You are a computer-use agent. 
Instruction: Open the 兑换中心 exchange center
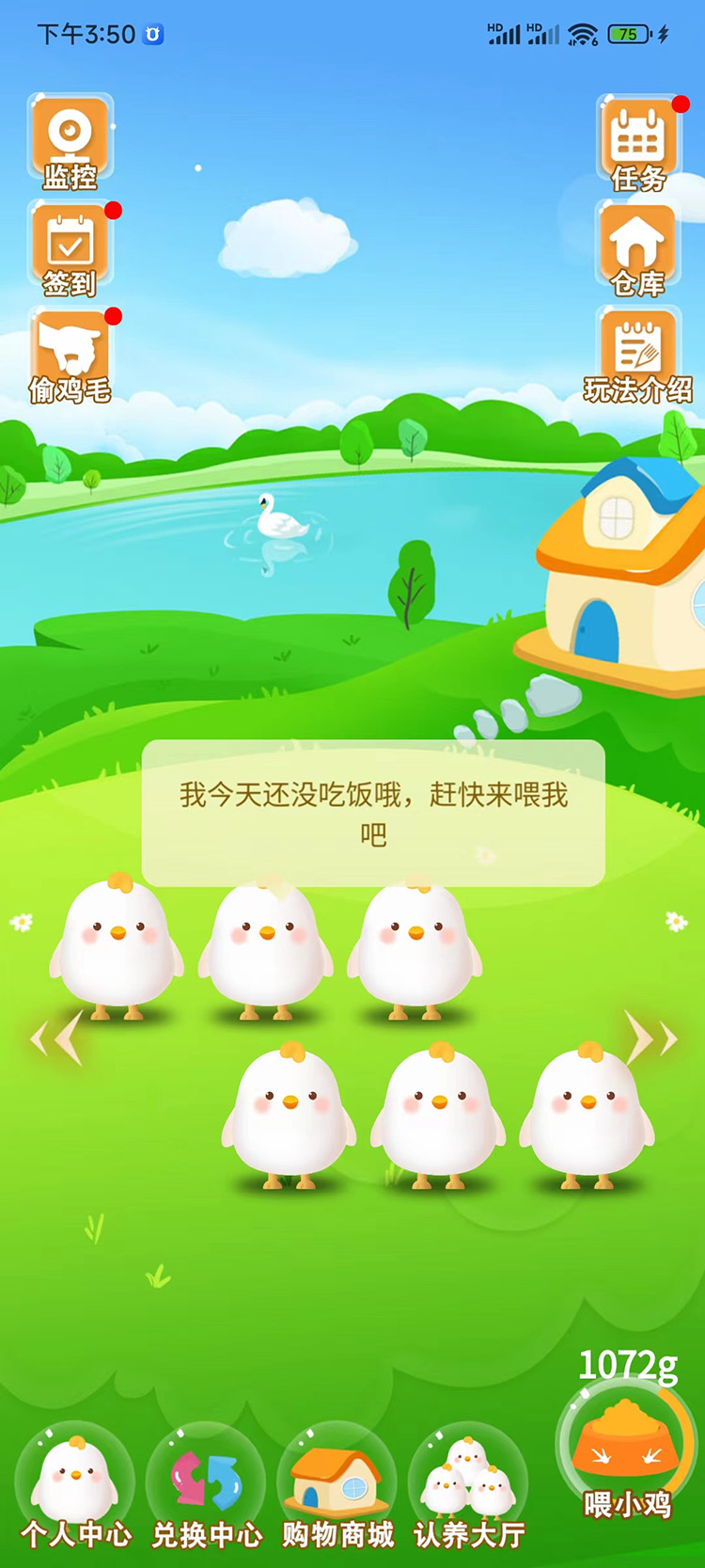pos(207,1486)
